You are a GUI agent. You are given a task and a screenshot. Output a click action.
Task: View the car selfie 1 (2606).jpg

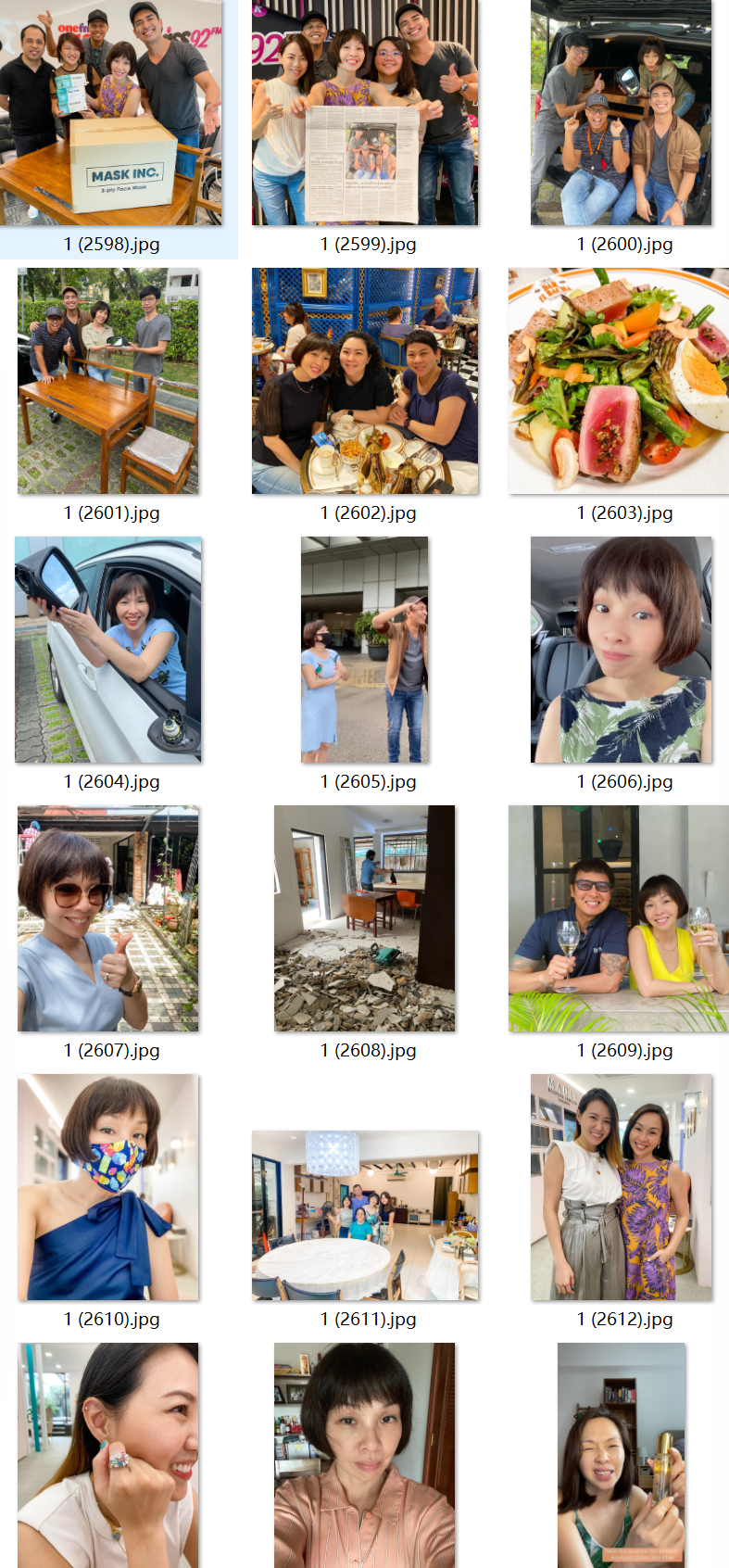621,650
